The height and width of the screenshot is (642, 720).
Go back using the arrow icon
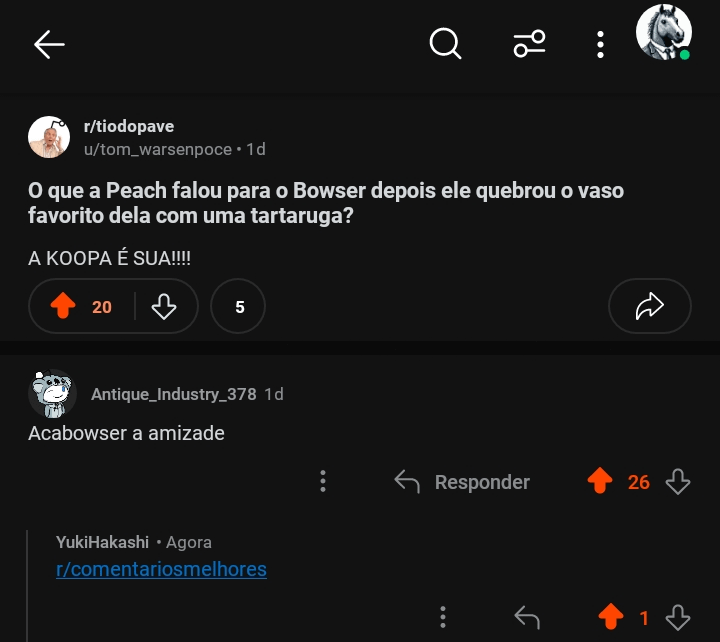tap(48, 44)
